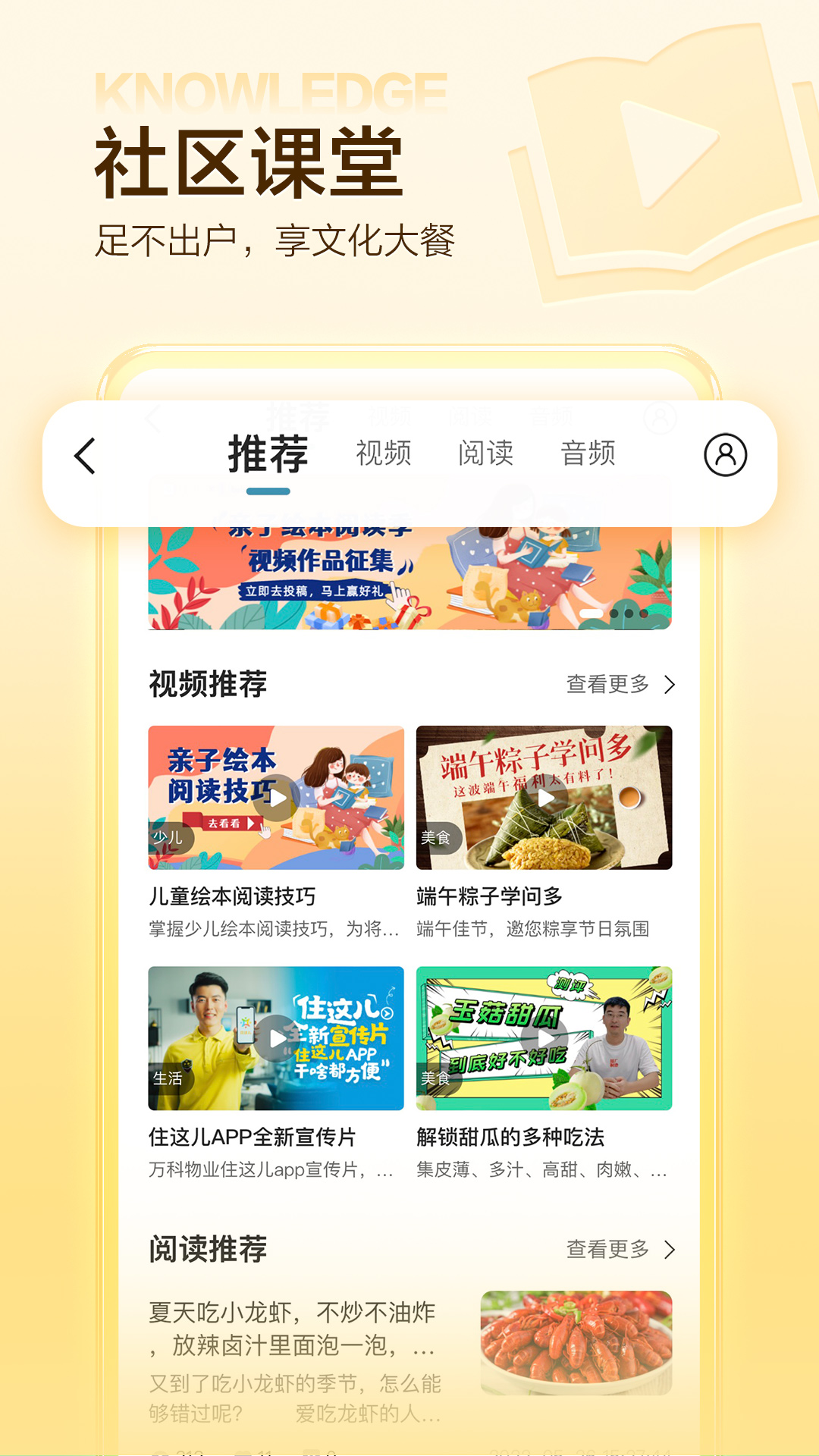Expand the video recommendations with the right chevron
Viewport: 819px width, 1456px height.
(x=669, y=685)
